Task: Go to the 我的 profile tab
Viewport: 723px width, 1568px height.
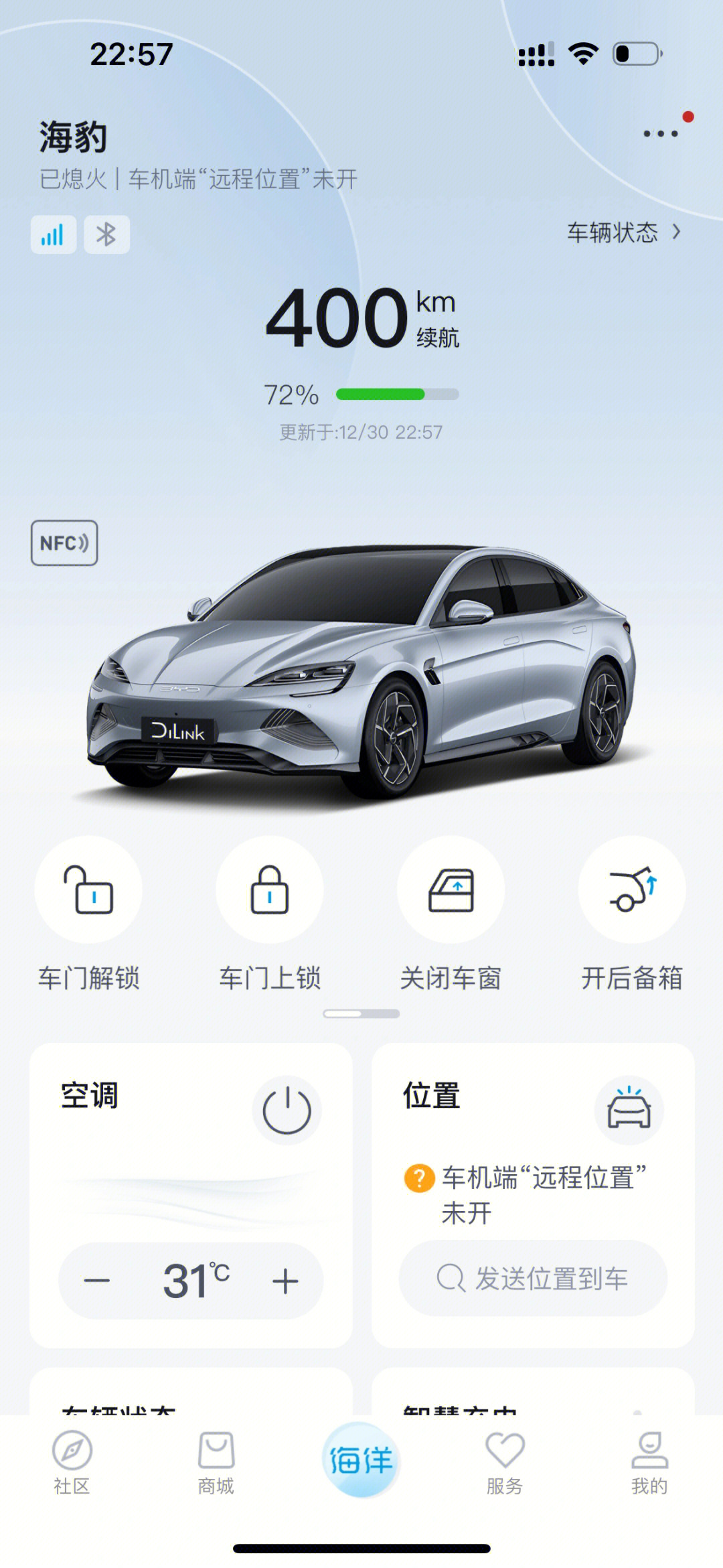Action: [x=649, y=1463]
